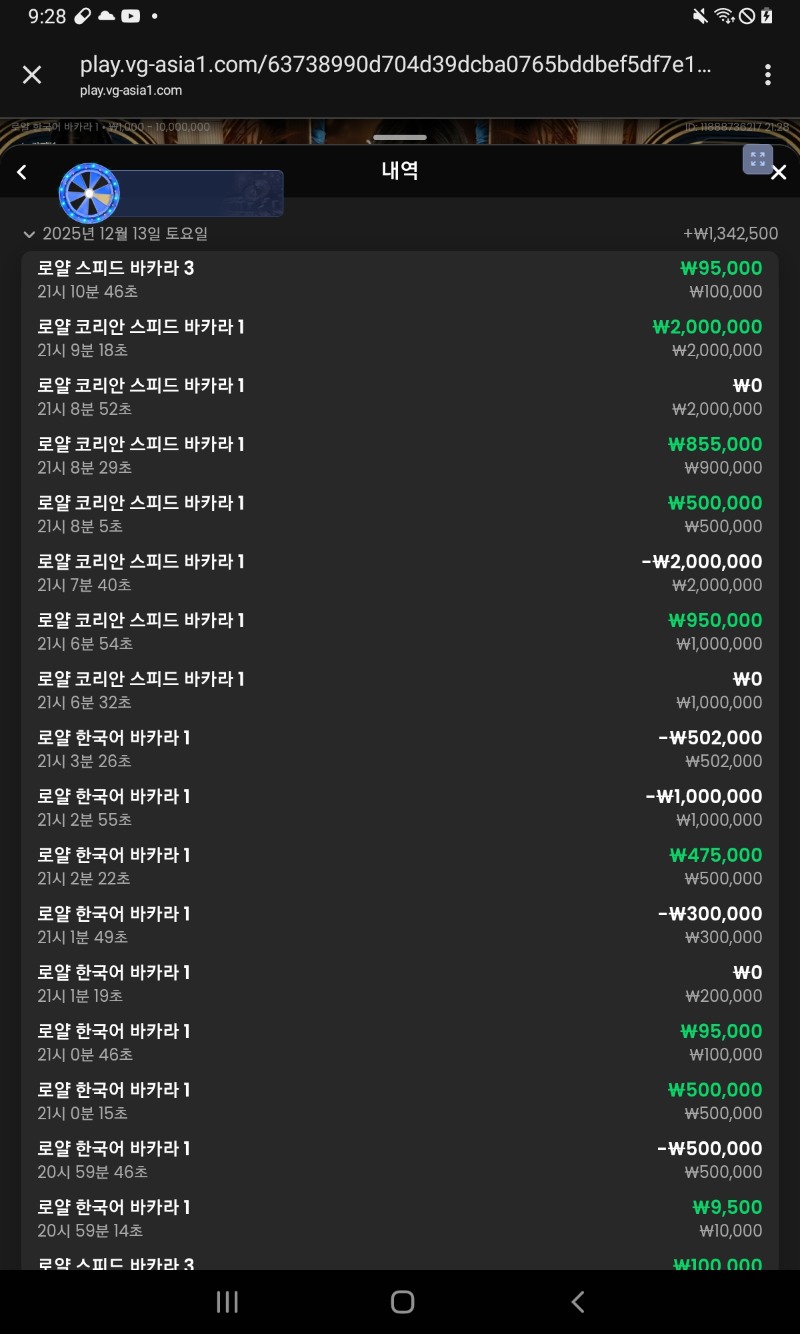Select the ₩9,500 win at 20시 59분 14초

click(x=400, y=1218)
